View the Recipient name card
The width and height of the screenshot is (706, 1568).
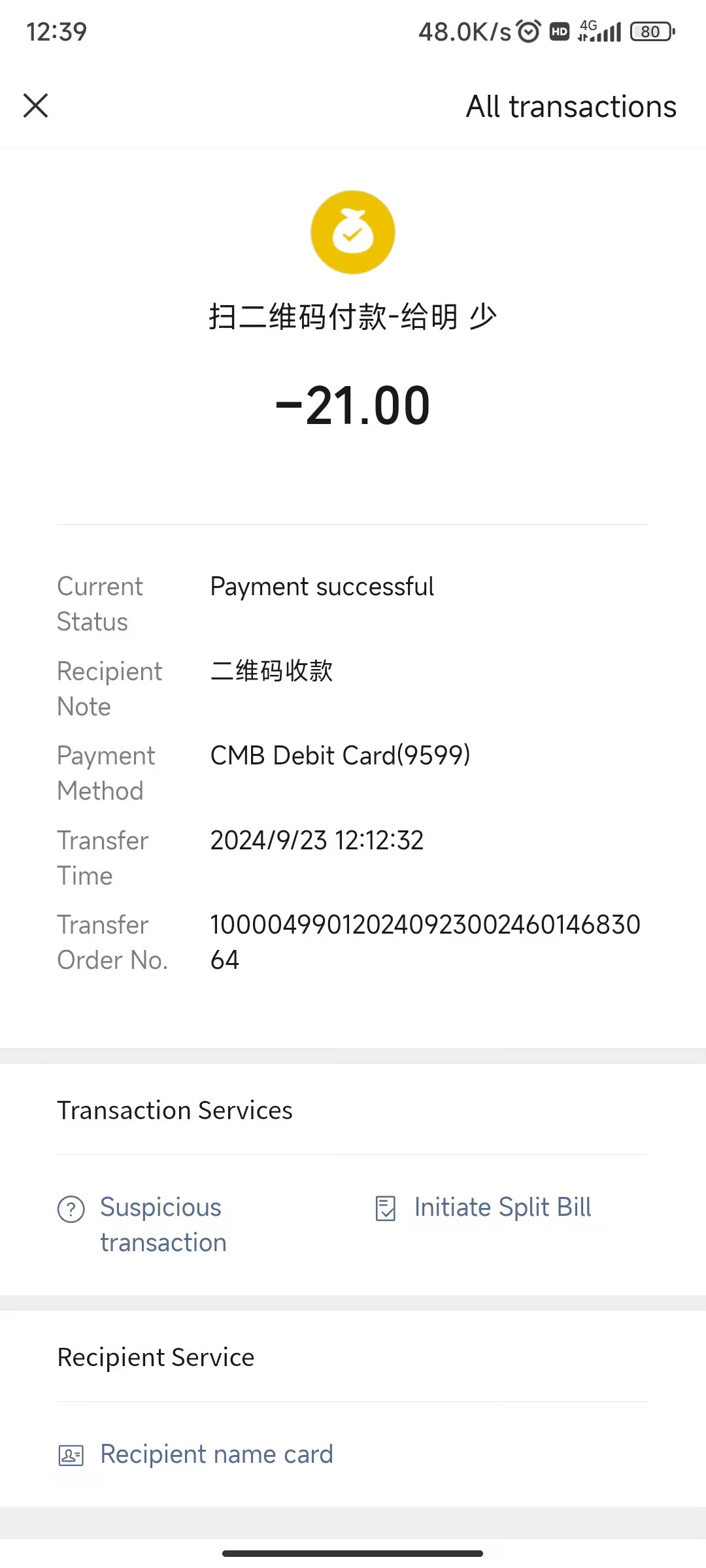point(216,1454)
